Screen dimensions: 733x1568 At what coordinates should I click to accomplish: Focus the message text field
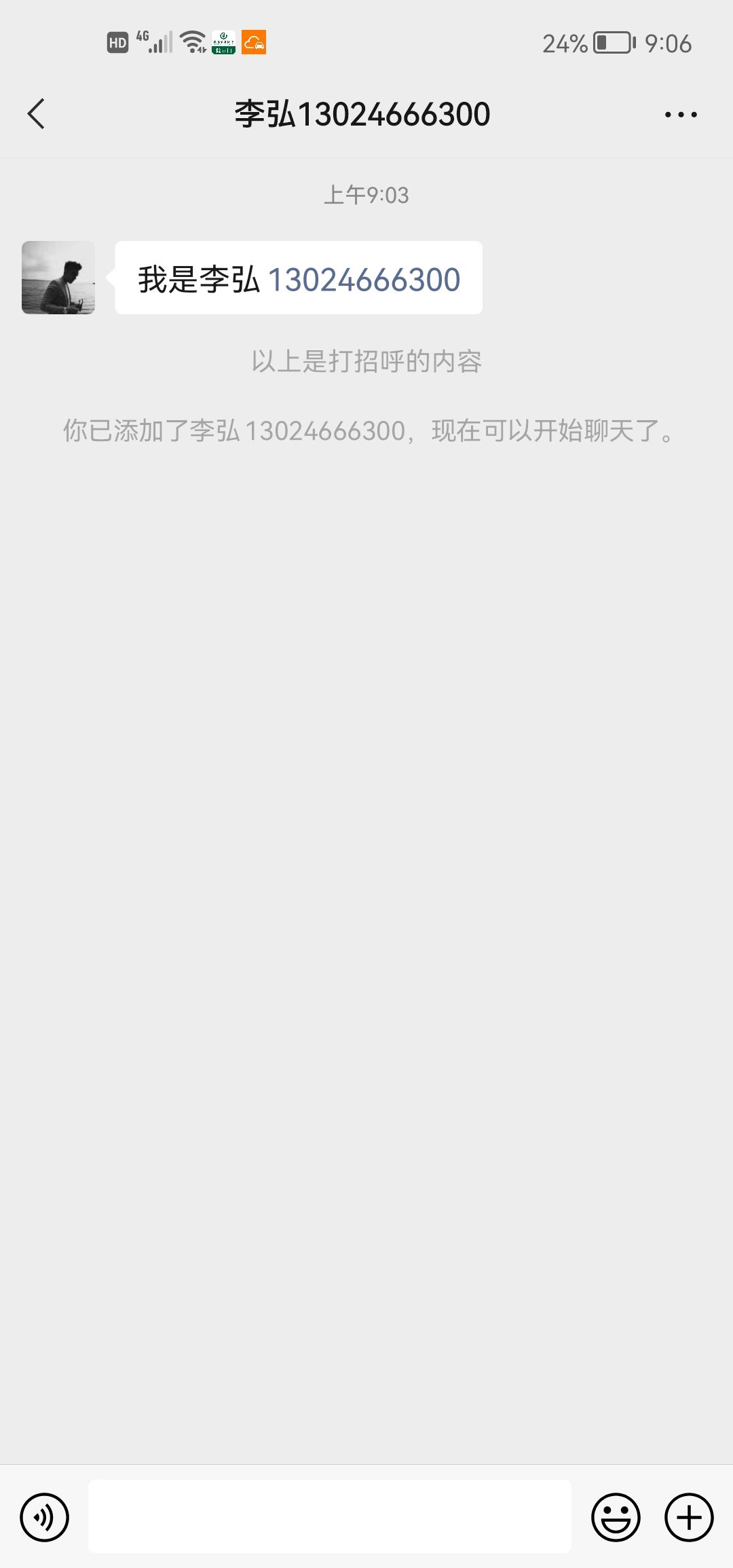click(x=330, y=1516)
